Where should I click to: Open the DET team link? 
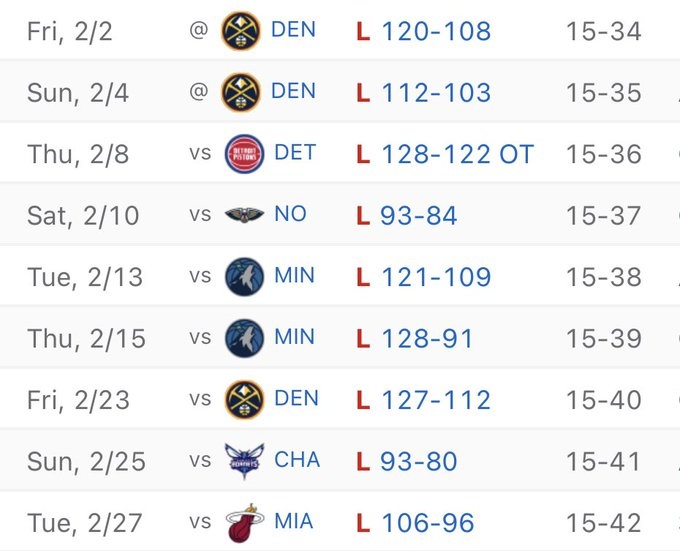click(x=294, y=153)
